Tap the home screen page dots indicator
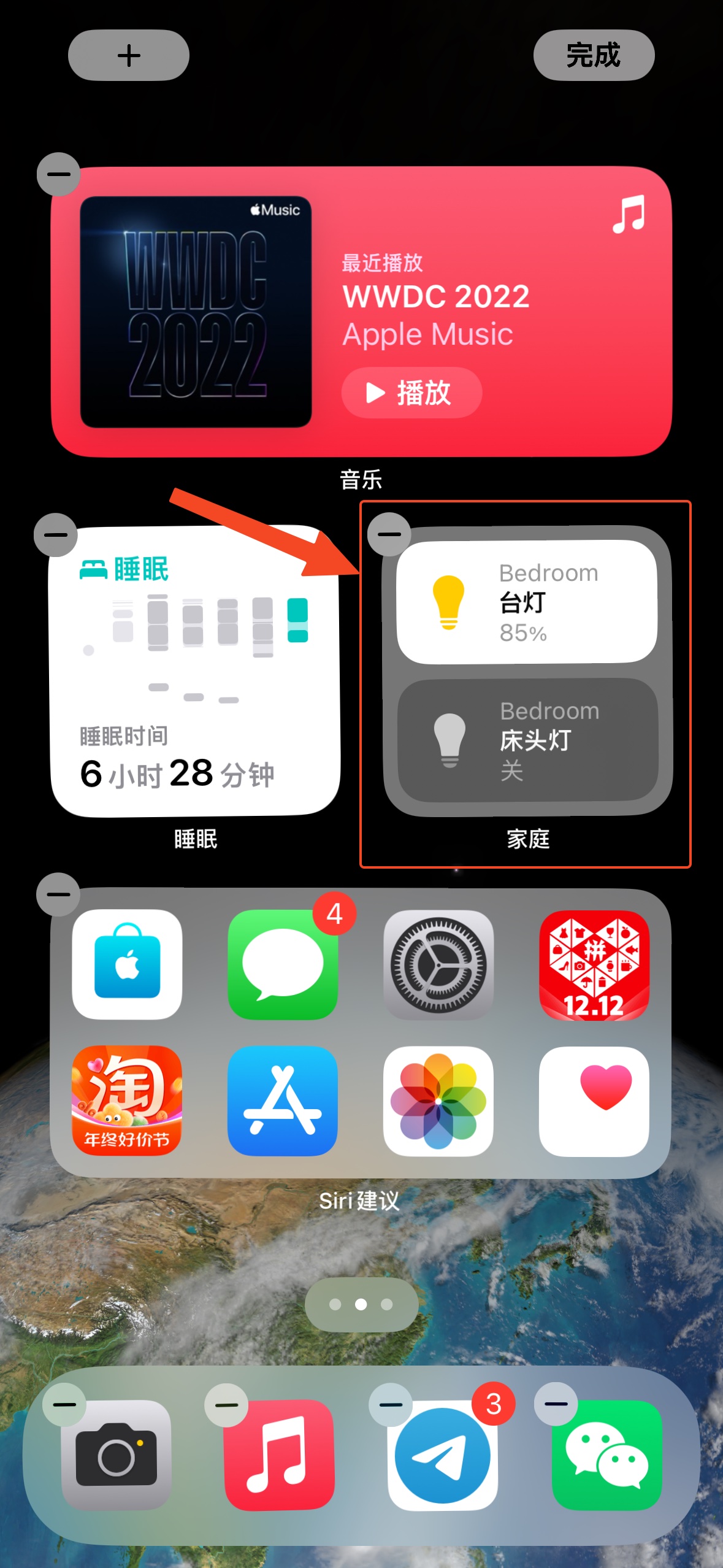 pos(361,1304)
